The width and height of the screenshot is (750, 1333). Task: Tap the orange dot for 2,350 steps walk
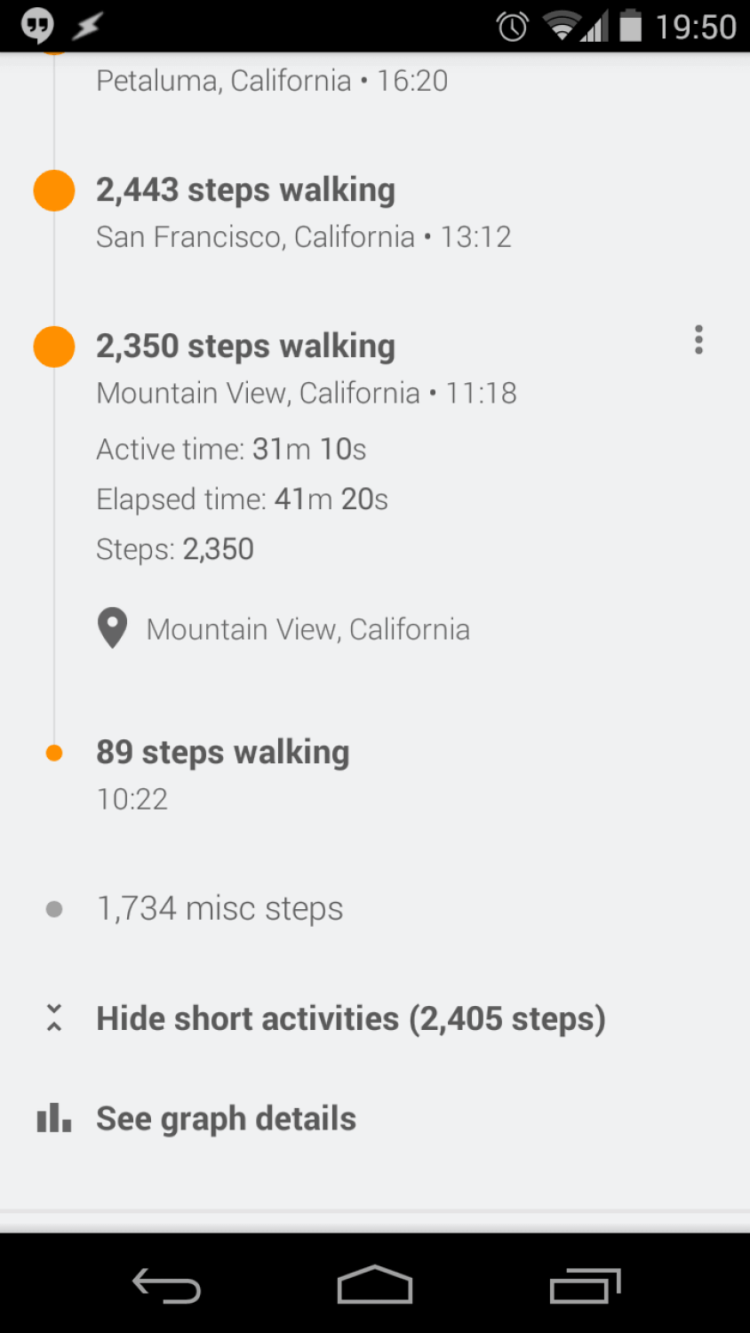[53, 345]
